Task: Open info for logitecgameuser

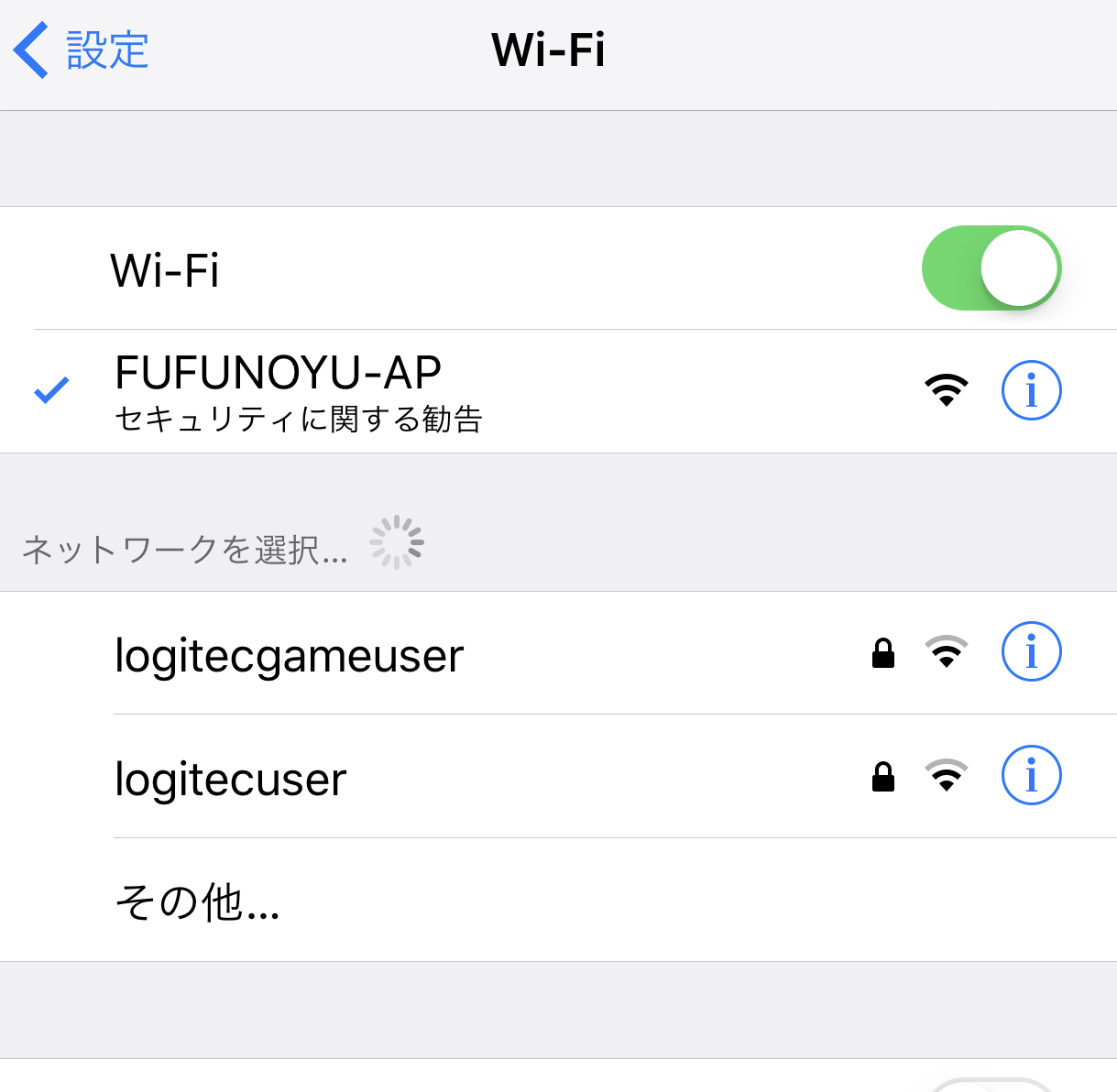Action: point(1031,652)
